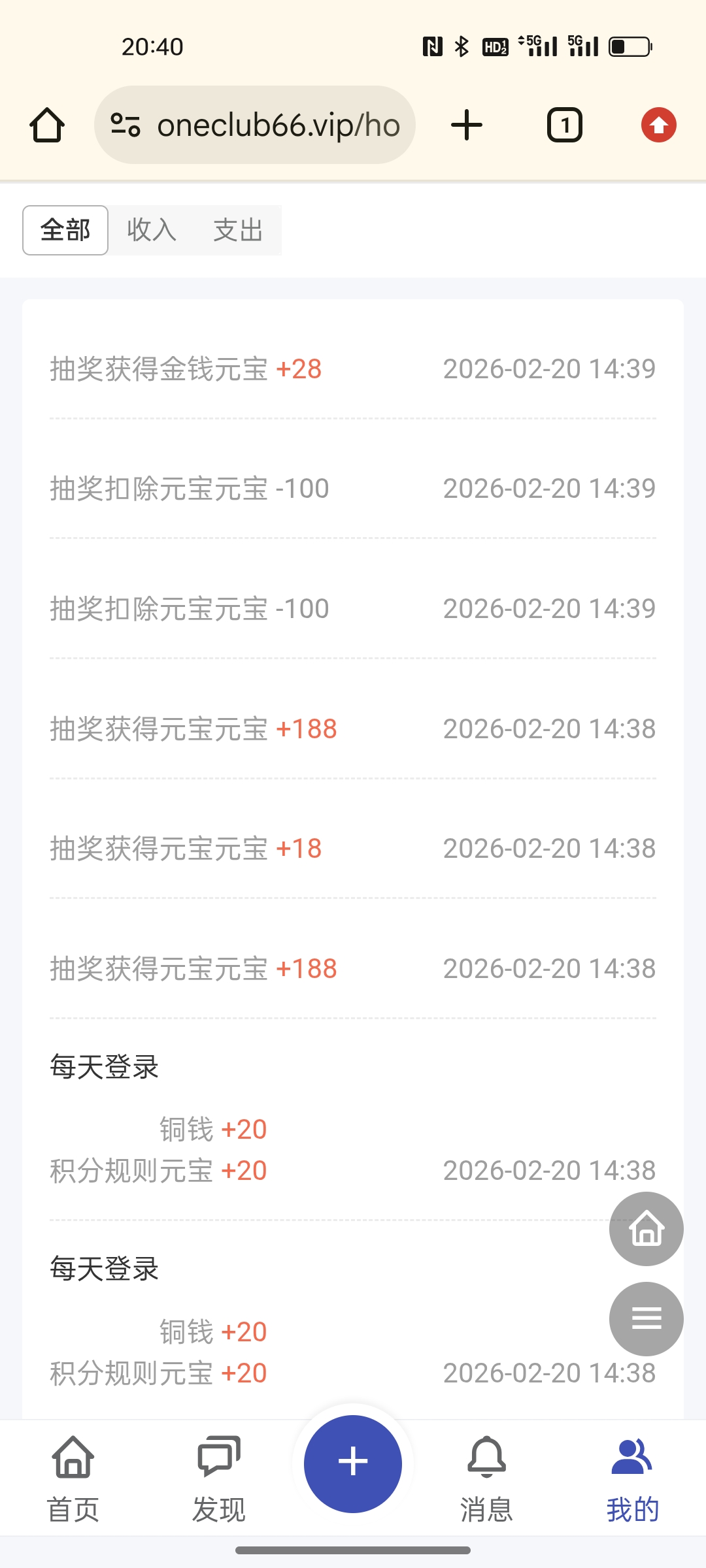Select the 全部 filter tab
The height and width of the screenshot is (1568, 706).
tap(65, 230)
